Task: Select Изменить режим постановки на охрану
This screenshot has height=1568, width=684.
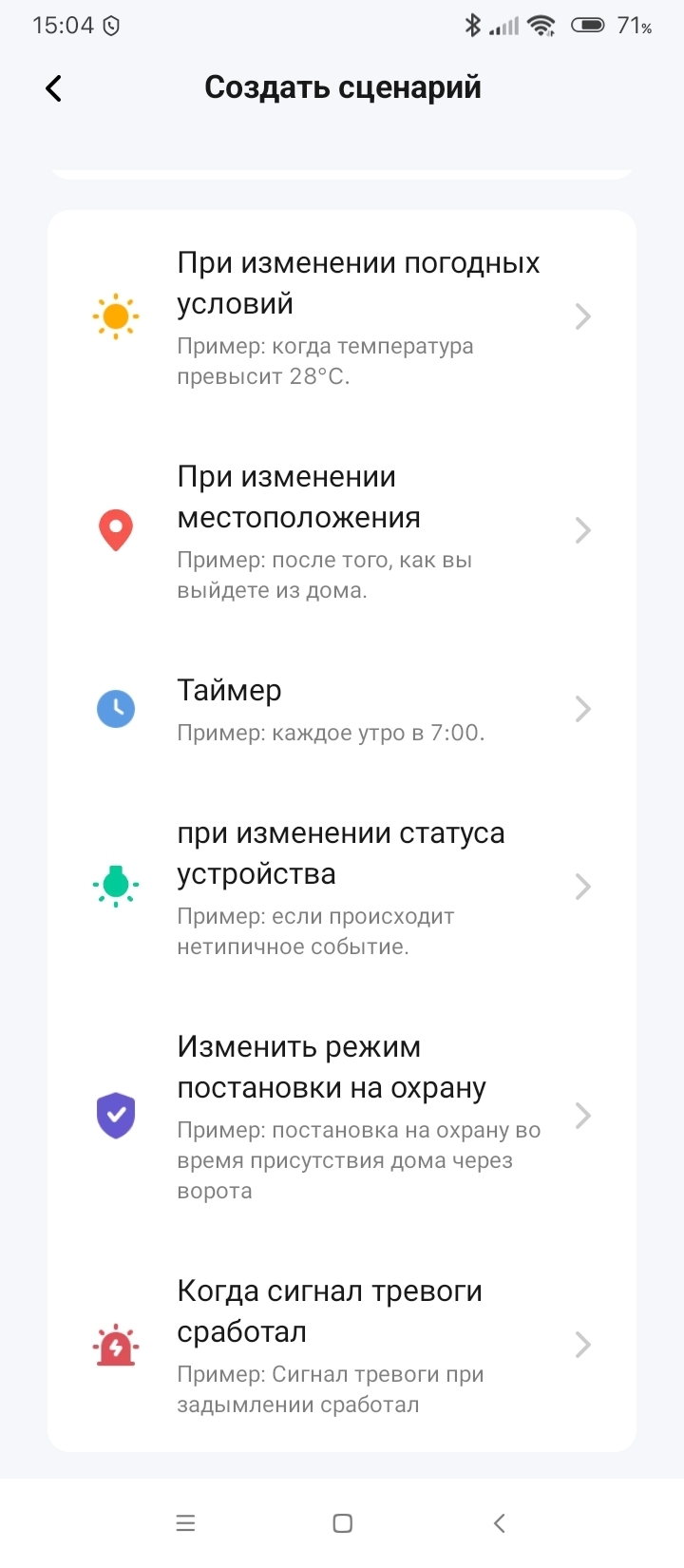Action: click(x=342, y=1116)
